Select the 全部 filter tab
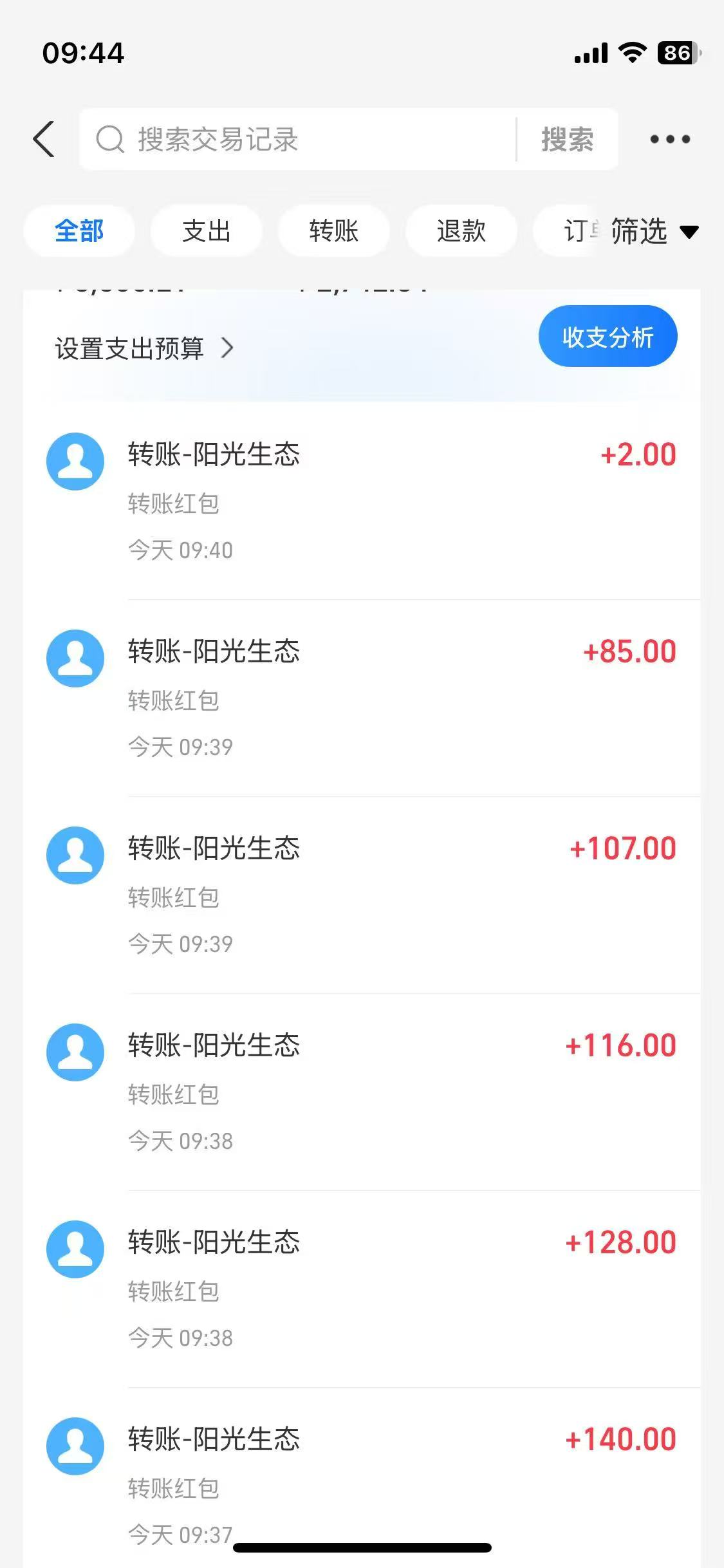This screenshot has width=724, height=1568. [79, 230]
